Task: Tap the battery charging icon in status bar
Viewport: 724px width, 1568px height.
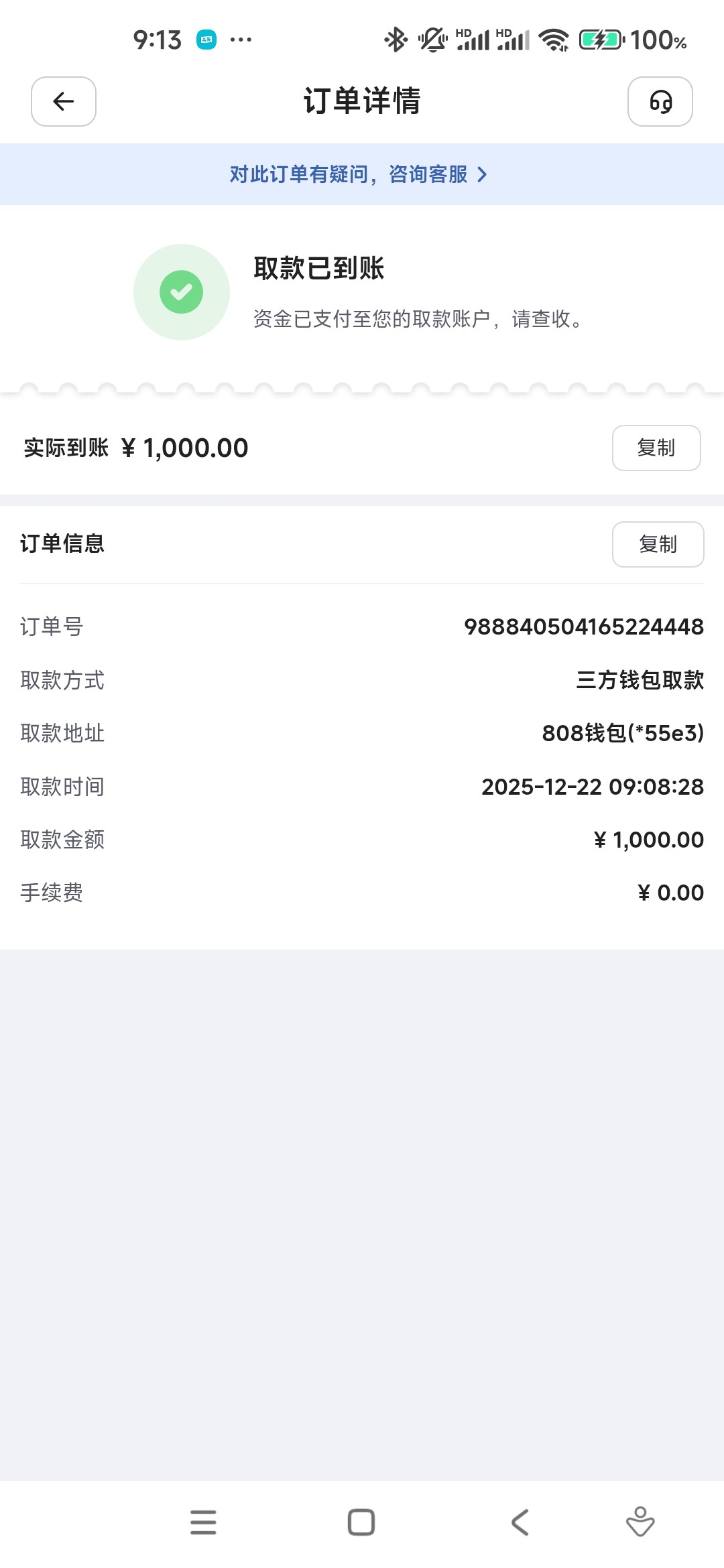Action: pos(601,40)
